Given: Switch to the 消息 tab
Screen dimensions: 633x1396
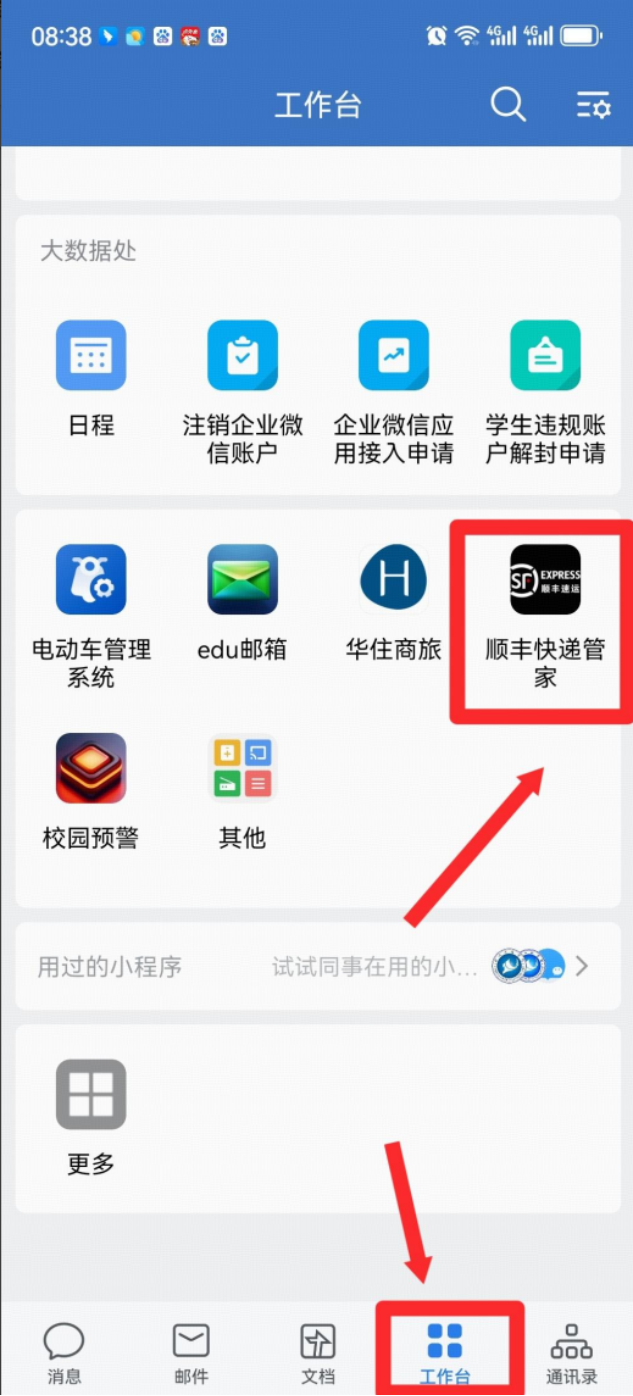Looking at the screenshot, I should click(x=64, y=1352).
